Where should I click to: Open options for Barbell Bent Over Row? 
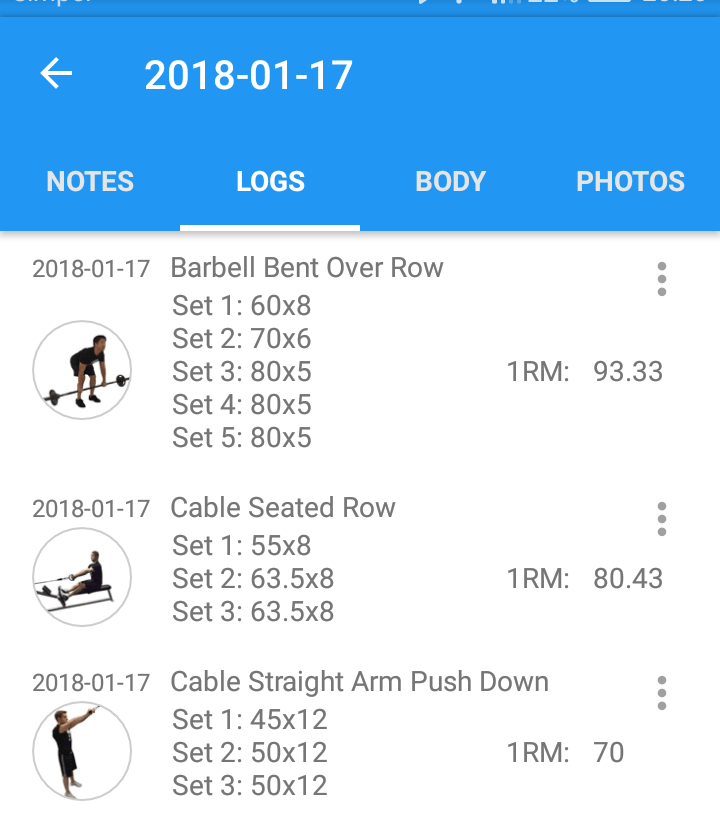661,279
